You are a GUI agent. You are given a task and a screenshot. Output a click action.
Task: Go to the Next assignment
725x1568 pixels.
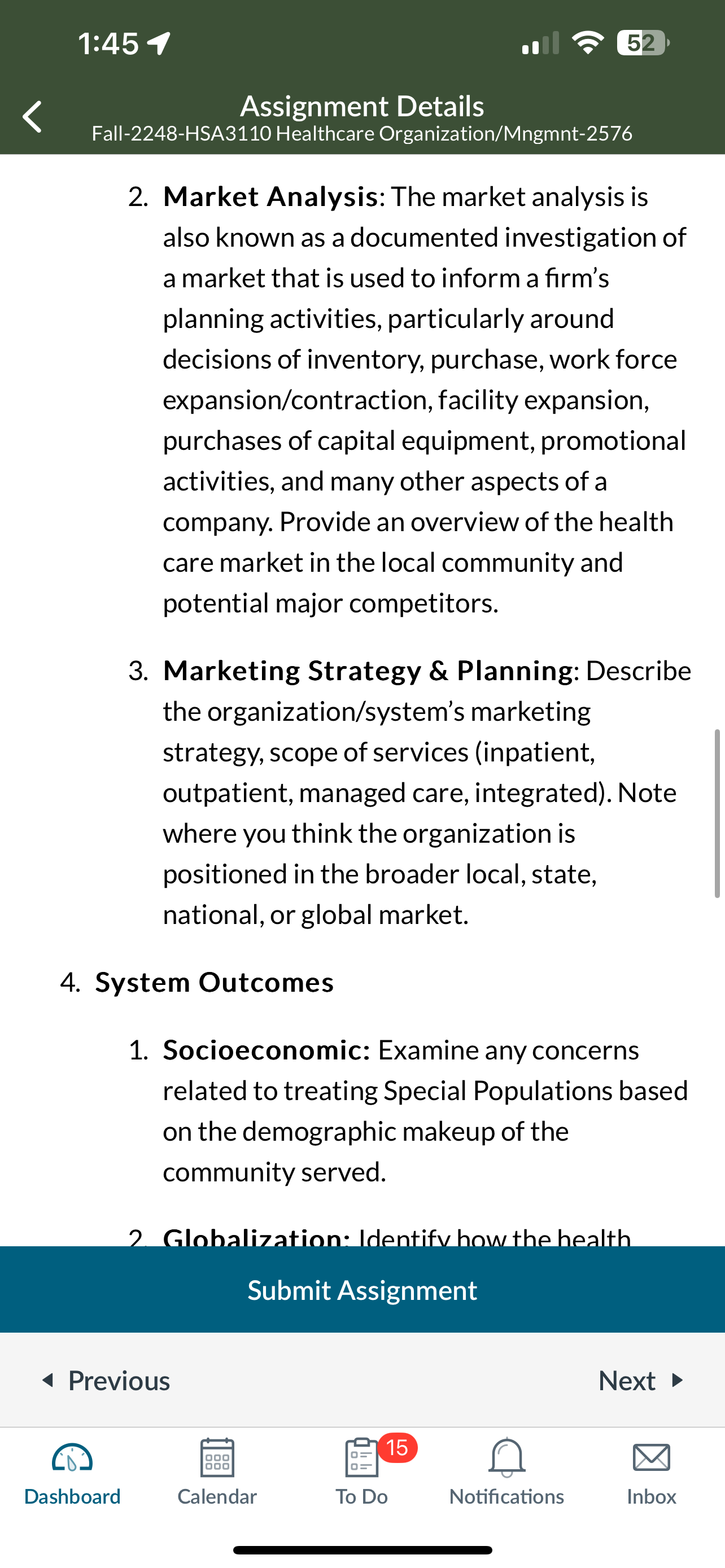coord(641,1381)
